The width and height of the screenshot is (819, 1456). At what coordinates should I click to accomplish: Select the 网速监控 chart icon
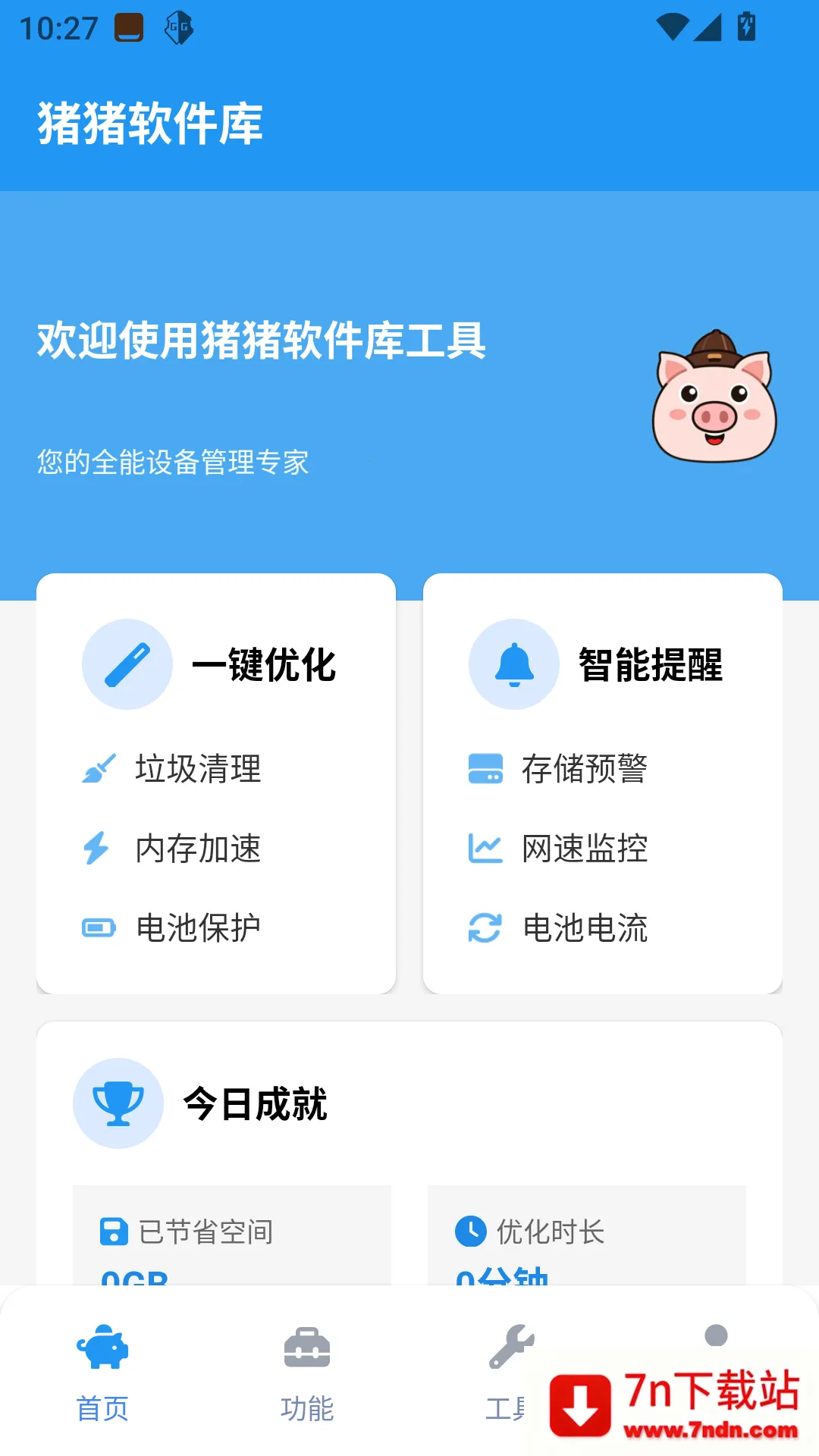click(x=485, y=849)
